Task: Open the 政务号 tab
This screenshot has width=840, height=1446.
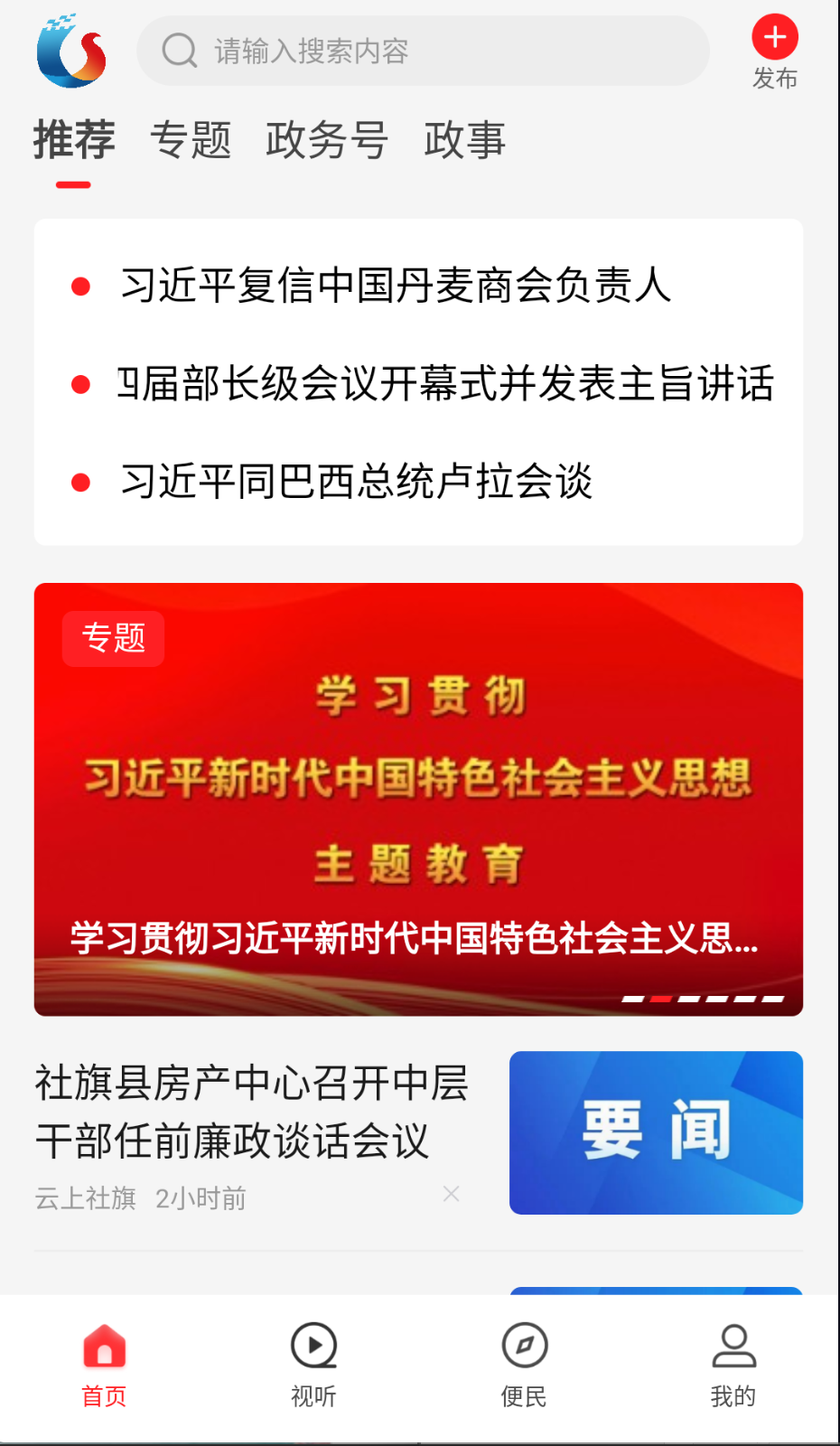Action: [327, 140]
